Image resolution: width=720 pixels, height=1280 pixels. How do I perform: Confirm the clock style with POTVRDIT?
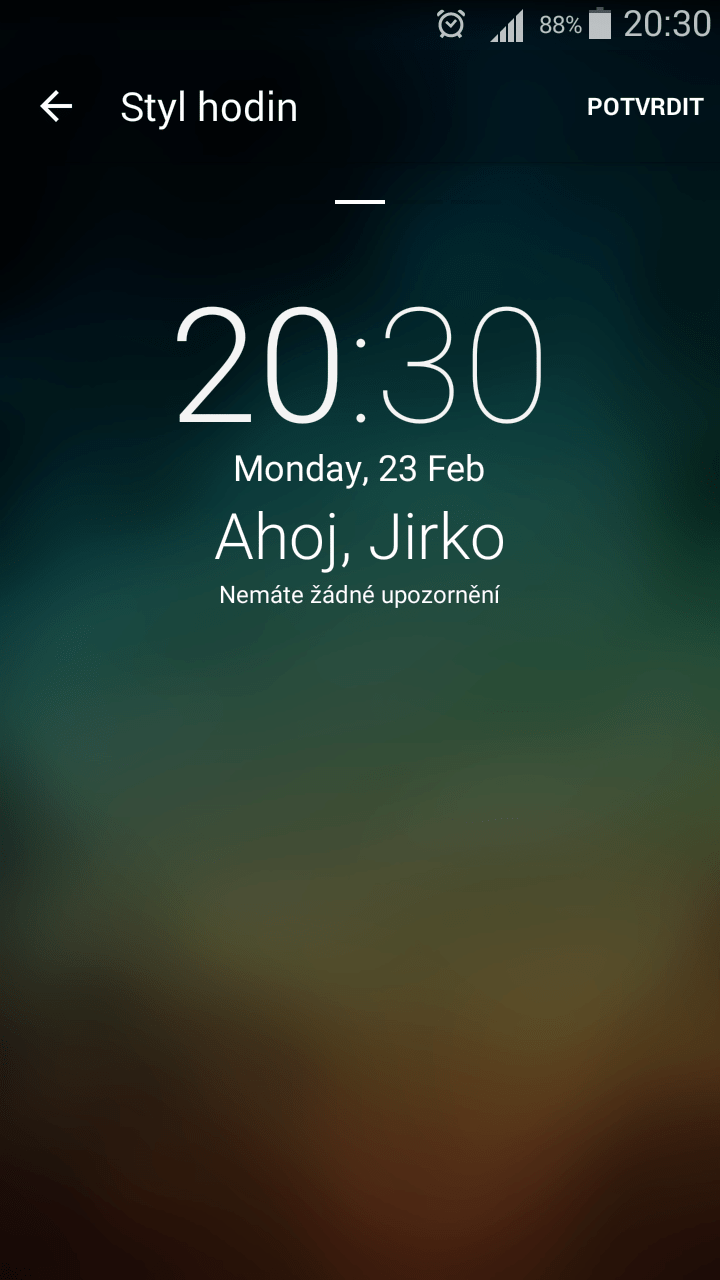645,107
